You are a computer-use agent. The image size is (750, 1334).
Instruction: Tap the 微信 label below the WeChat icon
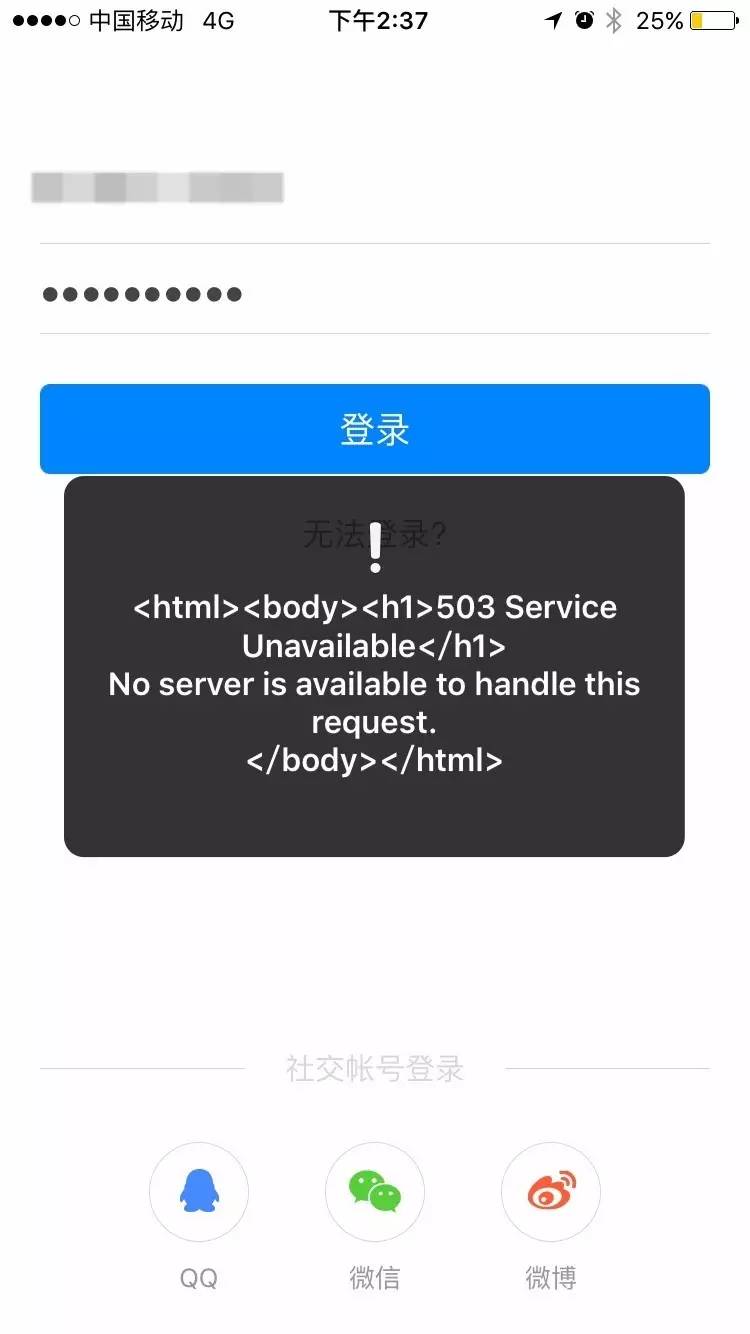(375, 1277)
